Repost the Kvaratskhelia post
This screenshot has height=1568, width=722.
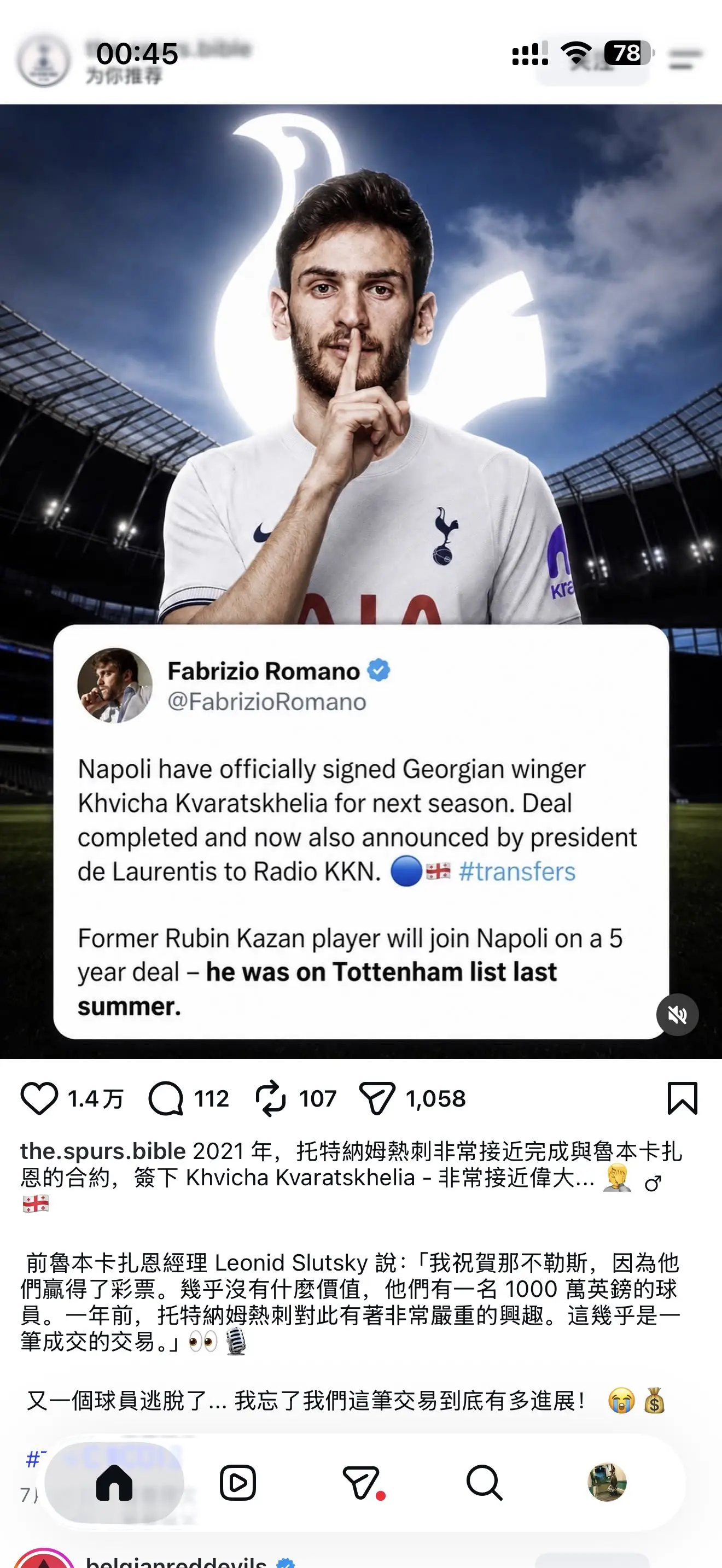270,1099
